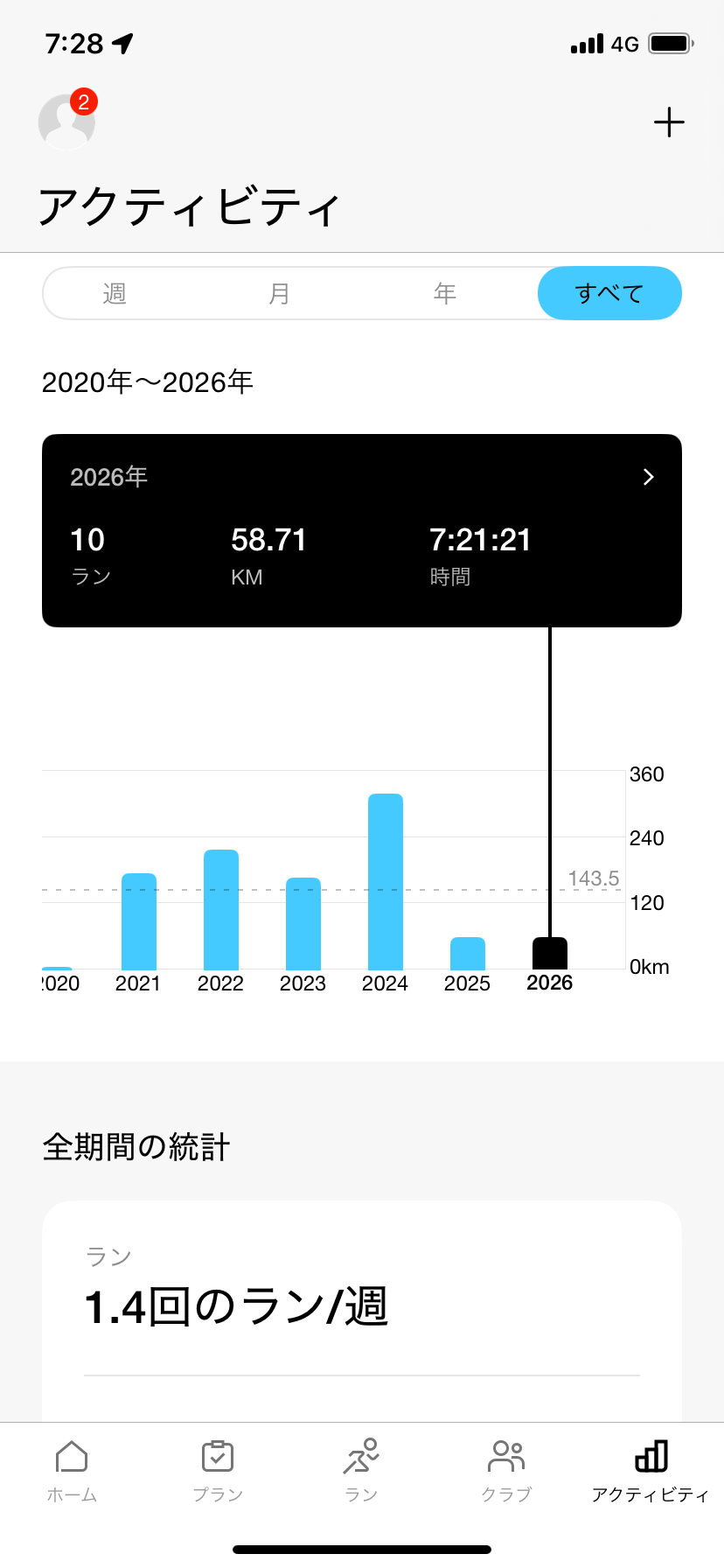Add a new activity with plus icon
724x1568 pixels.
click(669, 122)
